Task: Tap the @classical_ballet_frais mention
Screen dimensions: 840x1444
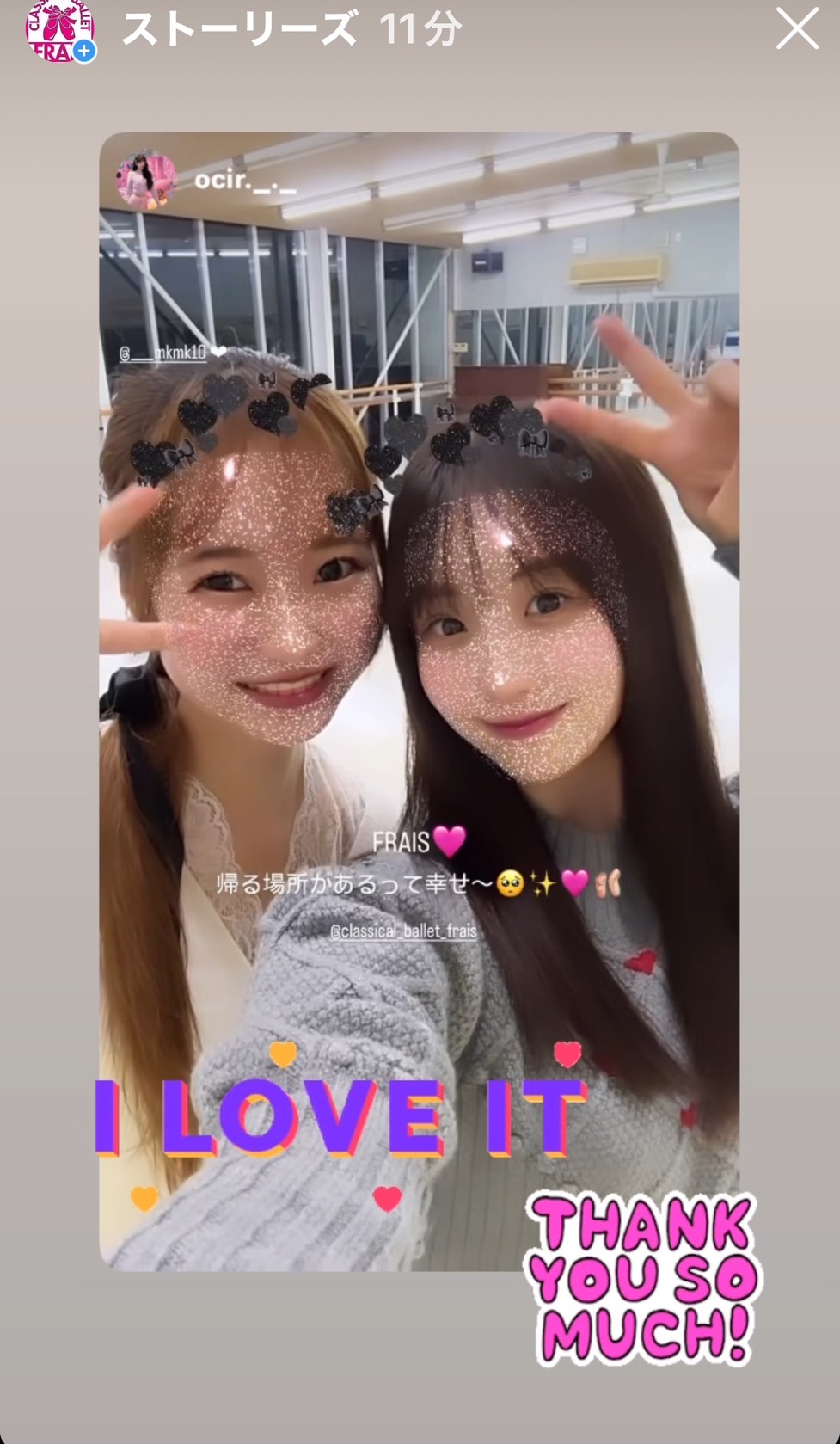Action: point(403,931)
